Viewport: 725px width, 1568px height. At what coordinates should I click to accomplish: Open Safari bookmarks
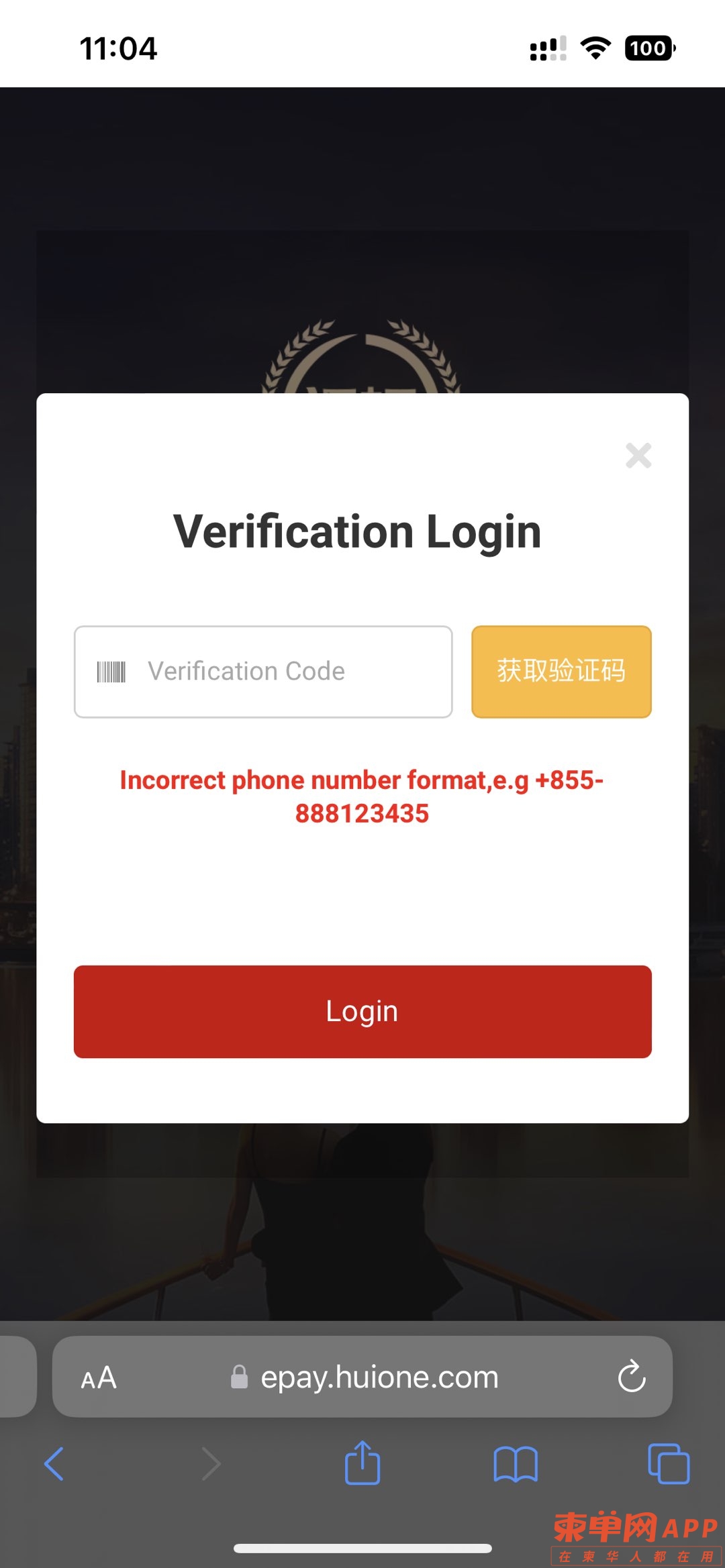coord(515,1463)
